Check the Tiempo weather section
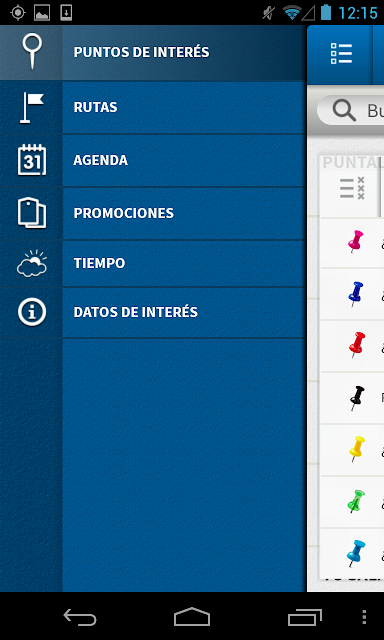This screenshot has width=384, height=640. [x=153, y=264]
